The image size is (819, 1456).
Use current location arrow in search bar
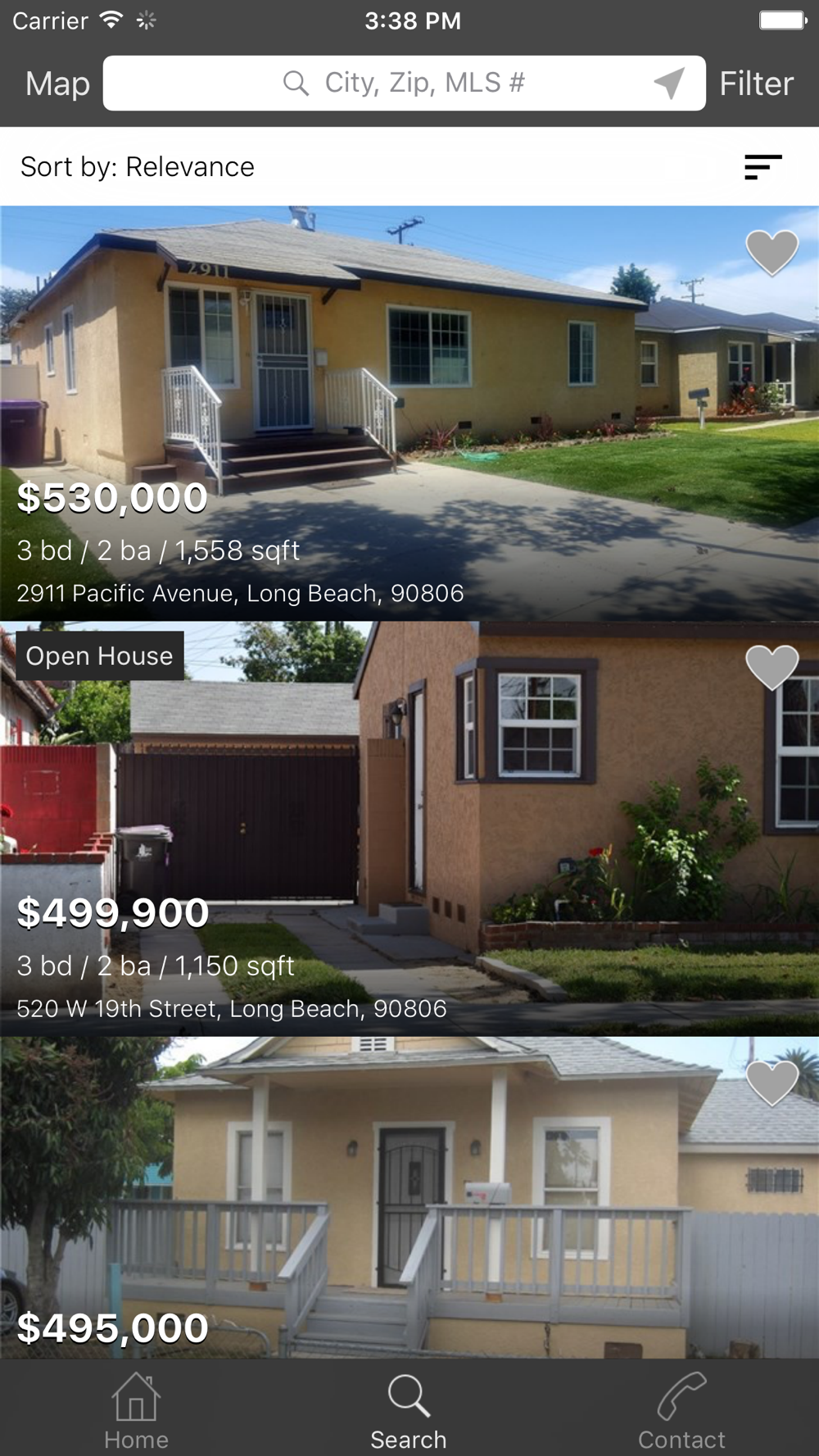pyautogui.click(x=669, y=83)
